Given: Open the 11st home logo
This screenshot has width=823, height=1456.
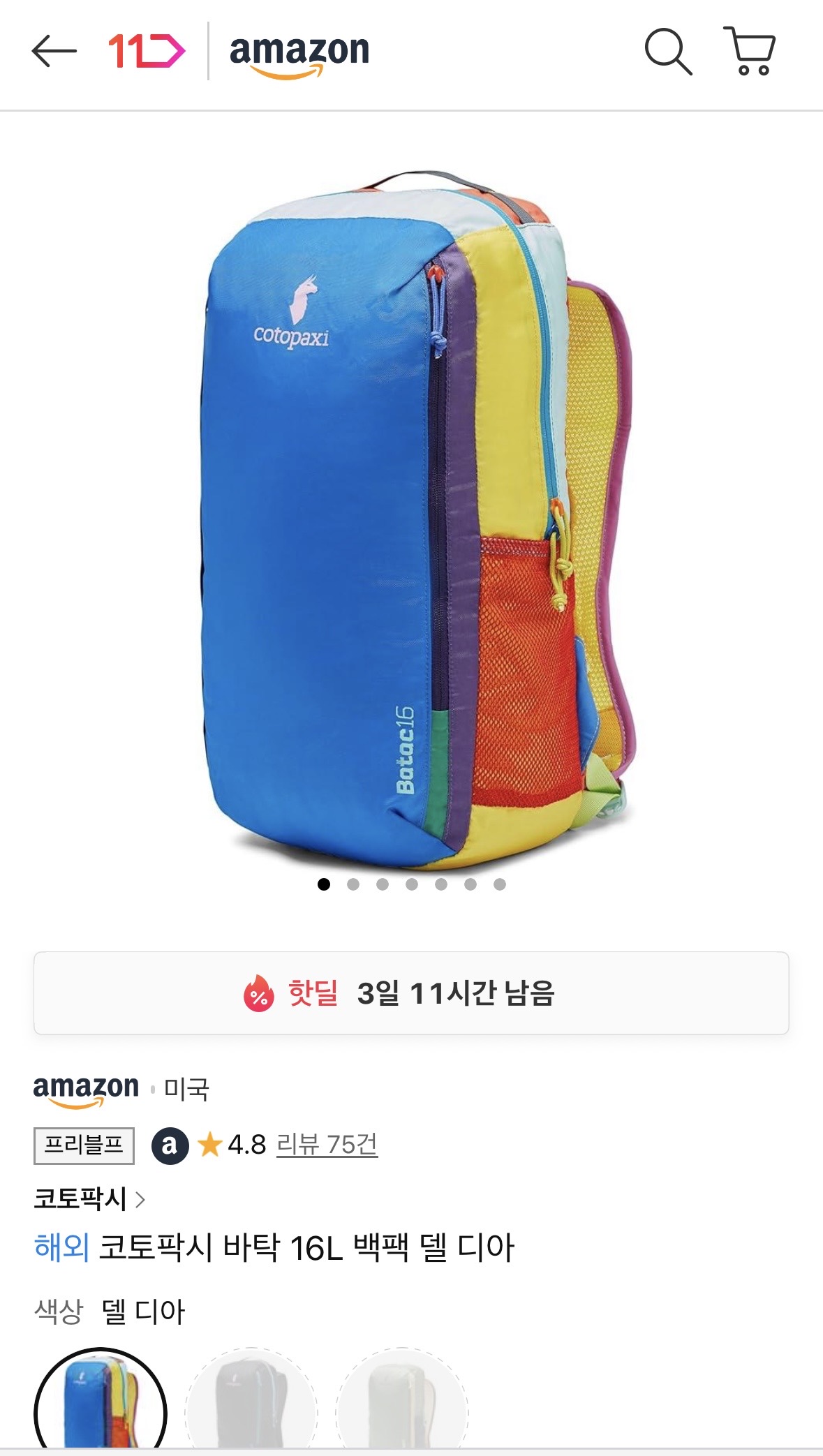Looking at the screenshot, I should [147, 51].
